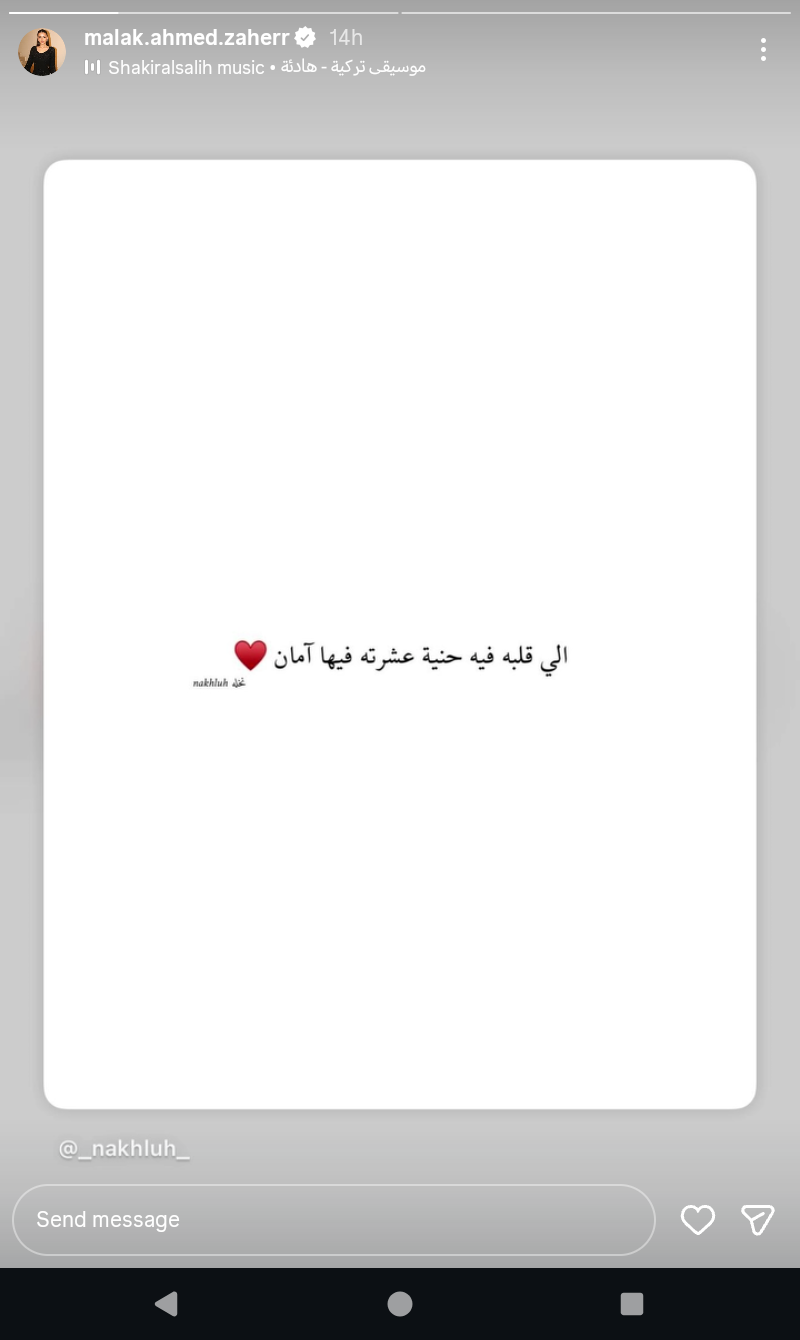Open malak.ahmed.zaherr's profile picture
The image size is (800, 1340).
[x=42, y=52]
